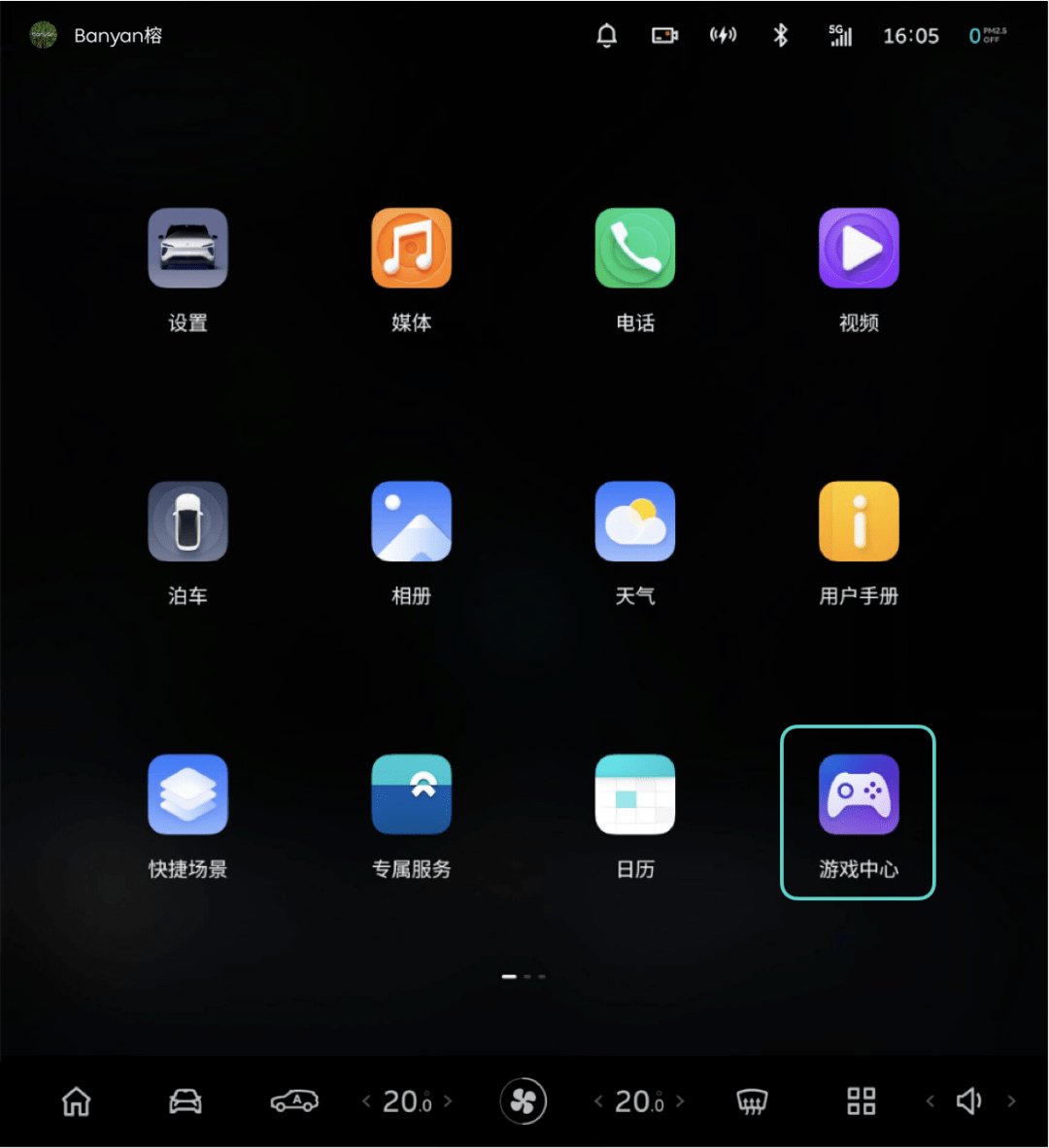Open the 快捷场景 Quick Scenes app
The height and width of the screenshot is (1148, 1049).
tap(187, 794)
